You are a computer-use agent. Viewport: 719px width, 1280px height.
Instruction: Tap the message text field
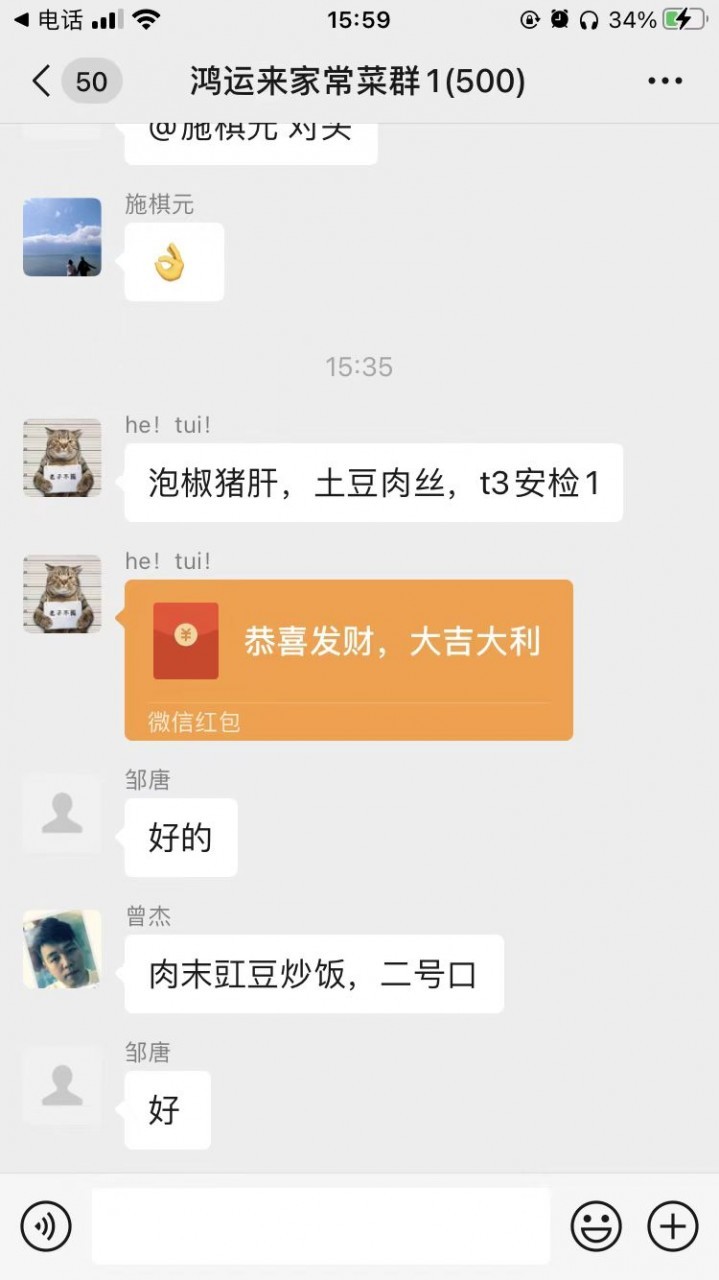(x=321, y=1226)
